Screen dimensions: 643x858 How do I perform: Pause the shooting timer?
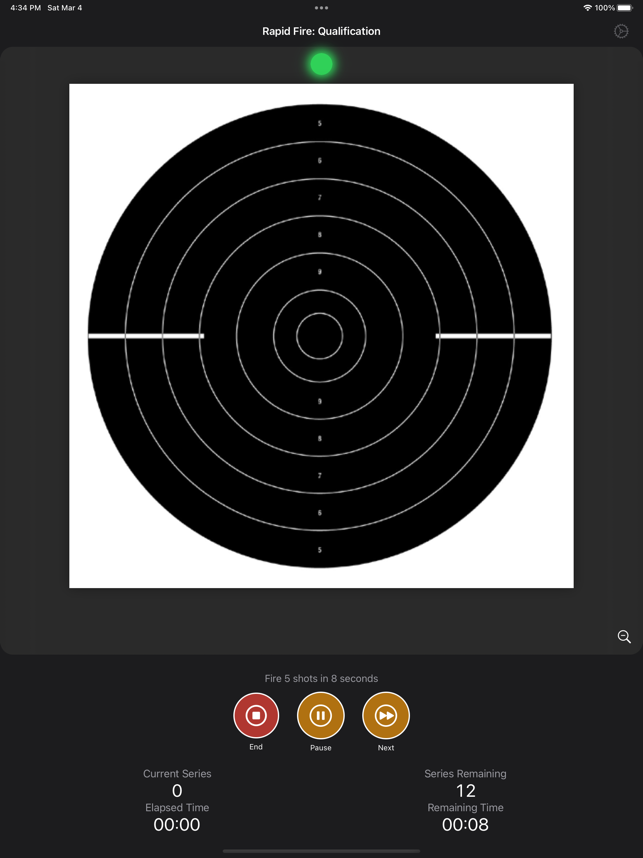point(321,716)
